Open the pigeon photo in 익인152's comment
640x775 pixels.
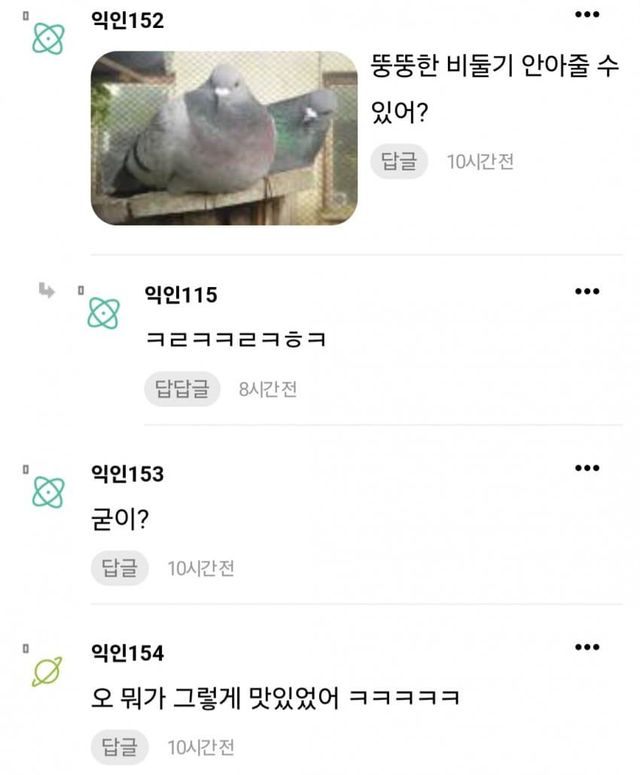pyautogui.click(x=224, y=137)
